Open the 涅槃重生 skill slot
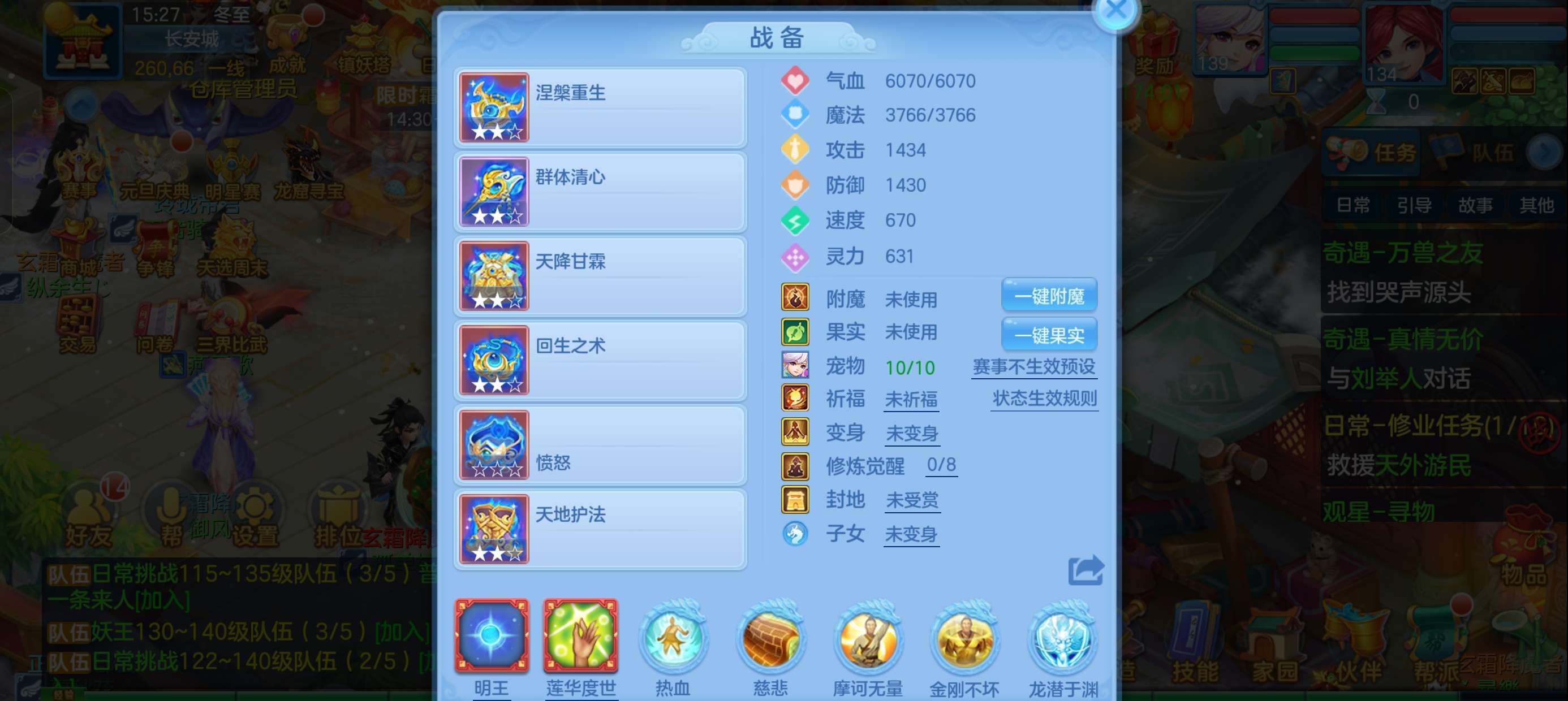1568x701 pixels. click(600, 107)
